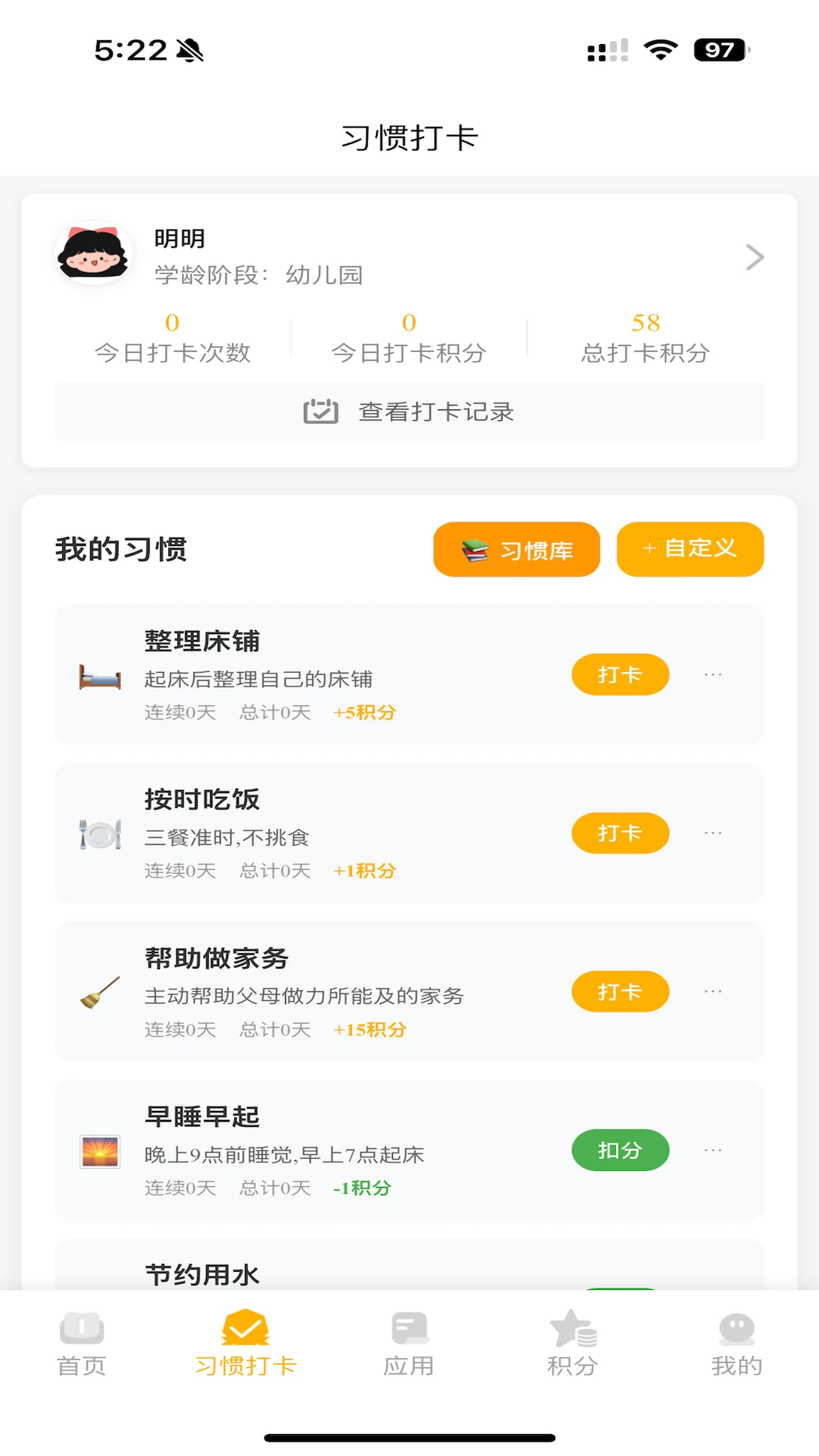
Task: Open the 习惯库 habit library
Action: tap(516, 550)
